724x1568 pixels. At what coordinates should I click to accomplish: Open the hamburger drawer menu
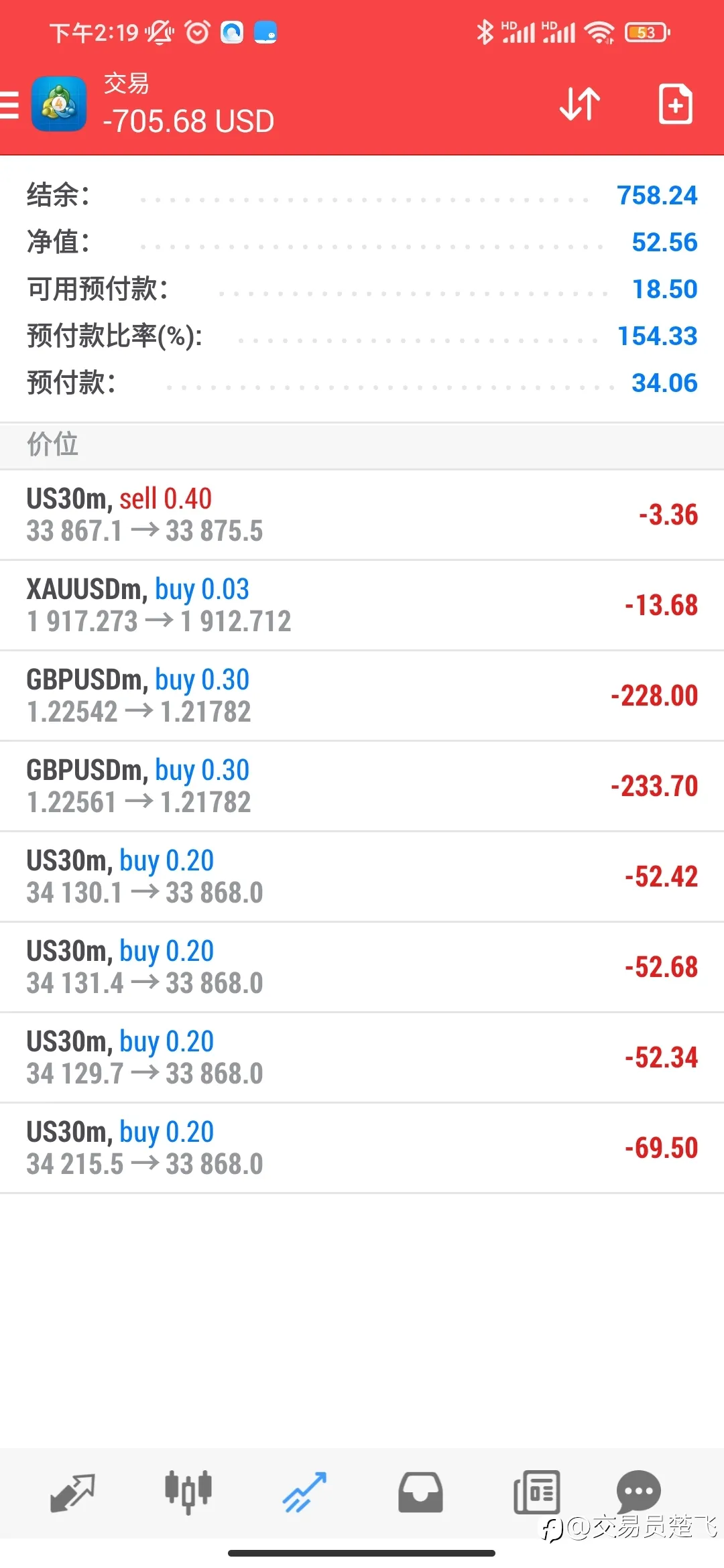pos(9,105)
